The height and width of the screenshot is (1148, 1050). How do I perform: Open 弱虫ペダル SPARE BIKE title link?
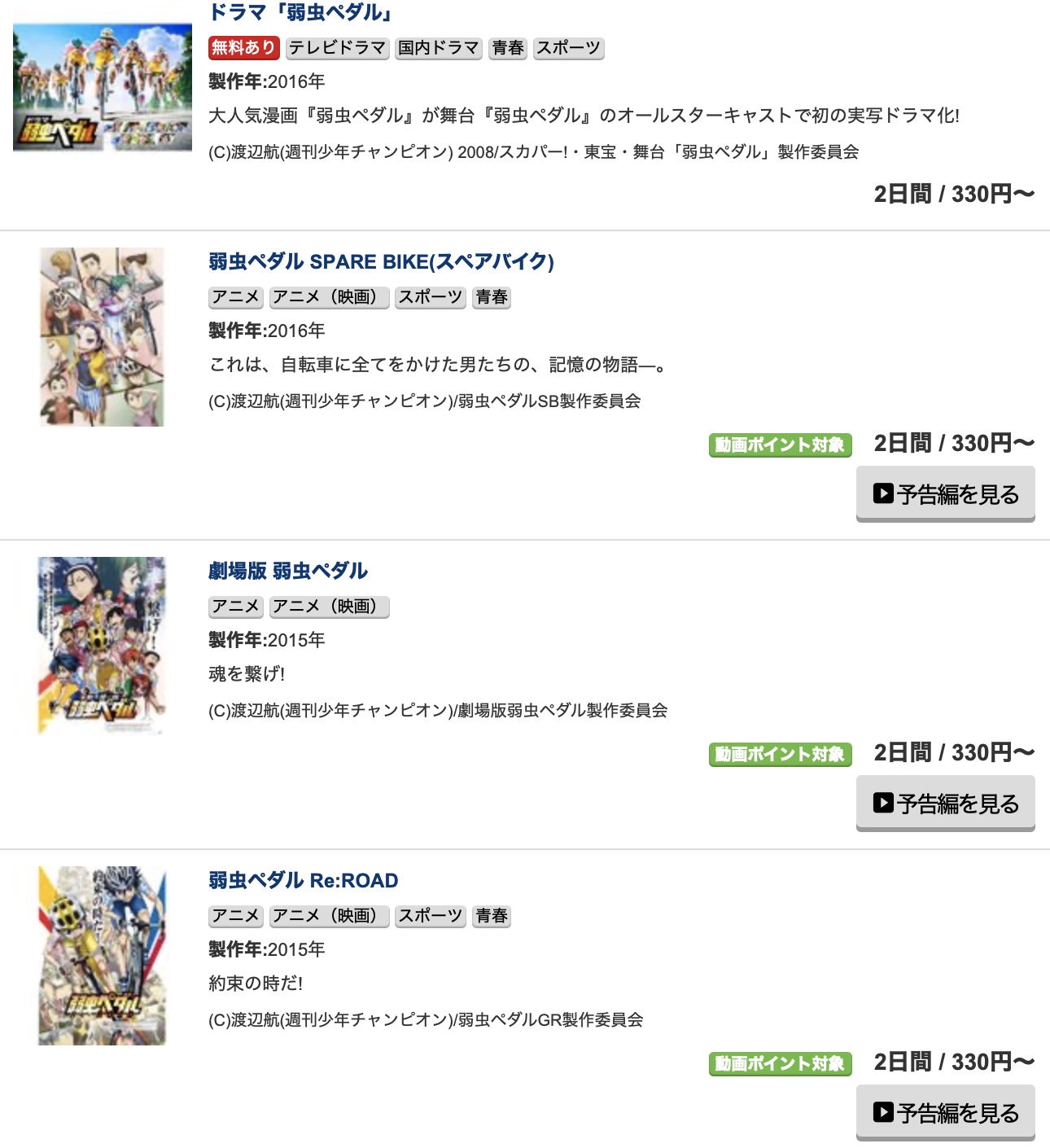pyautogui.click(x=381, y=261)
